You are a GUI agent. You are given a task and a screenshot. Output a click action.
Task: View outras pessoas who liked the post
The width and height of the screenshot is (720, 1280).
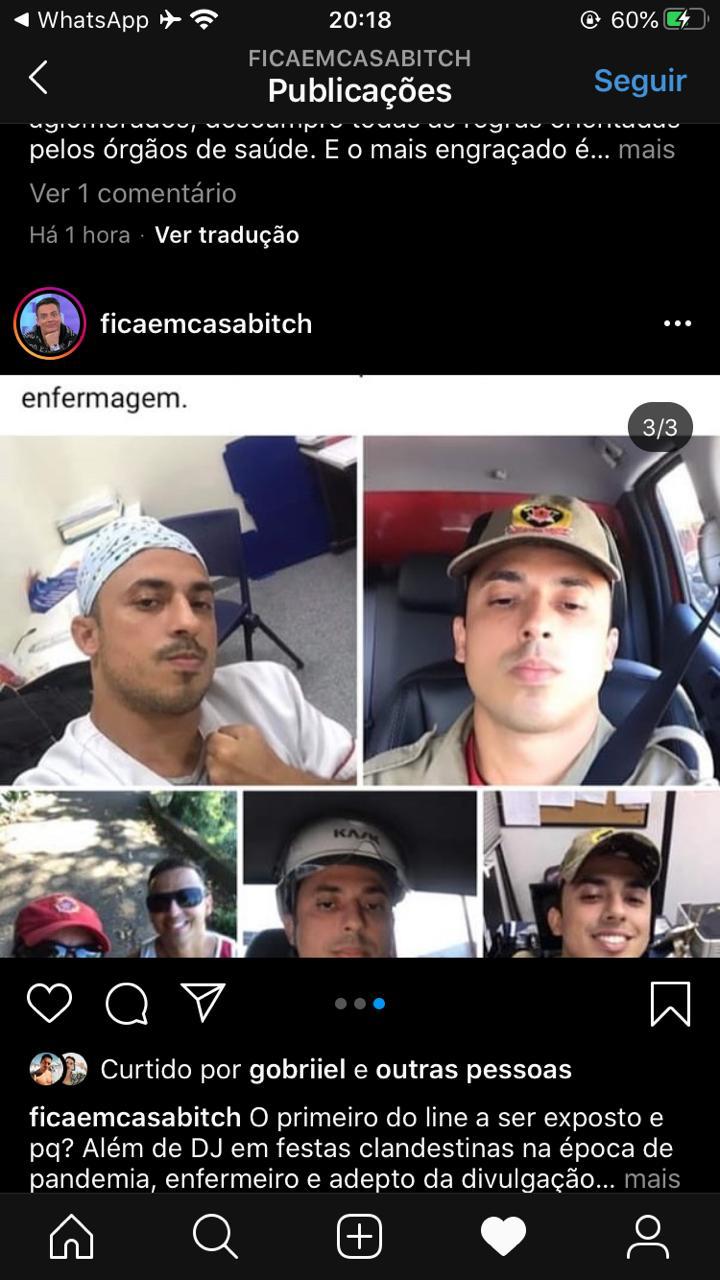(473, 1069)
